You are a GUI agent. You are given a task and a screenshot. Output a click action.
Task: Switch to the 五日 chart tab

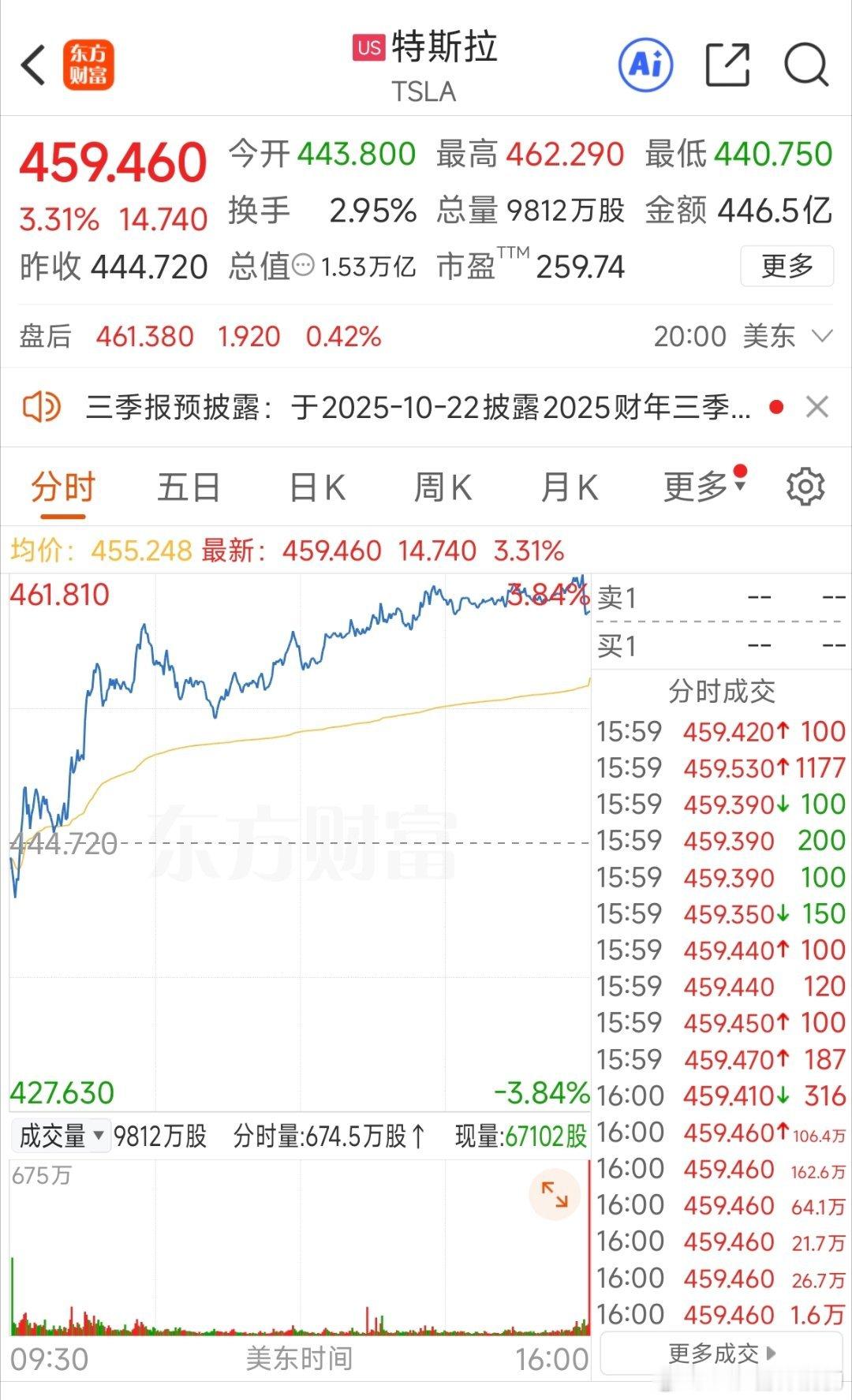click(189, 487)
